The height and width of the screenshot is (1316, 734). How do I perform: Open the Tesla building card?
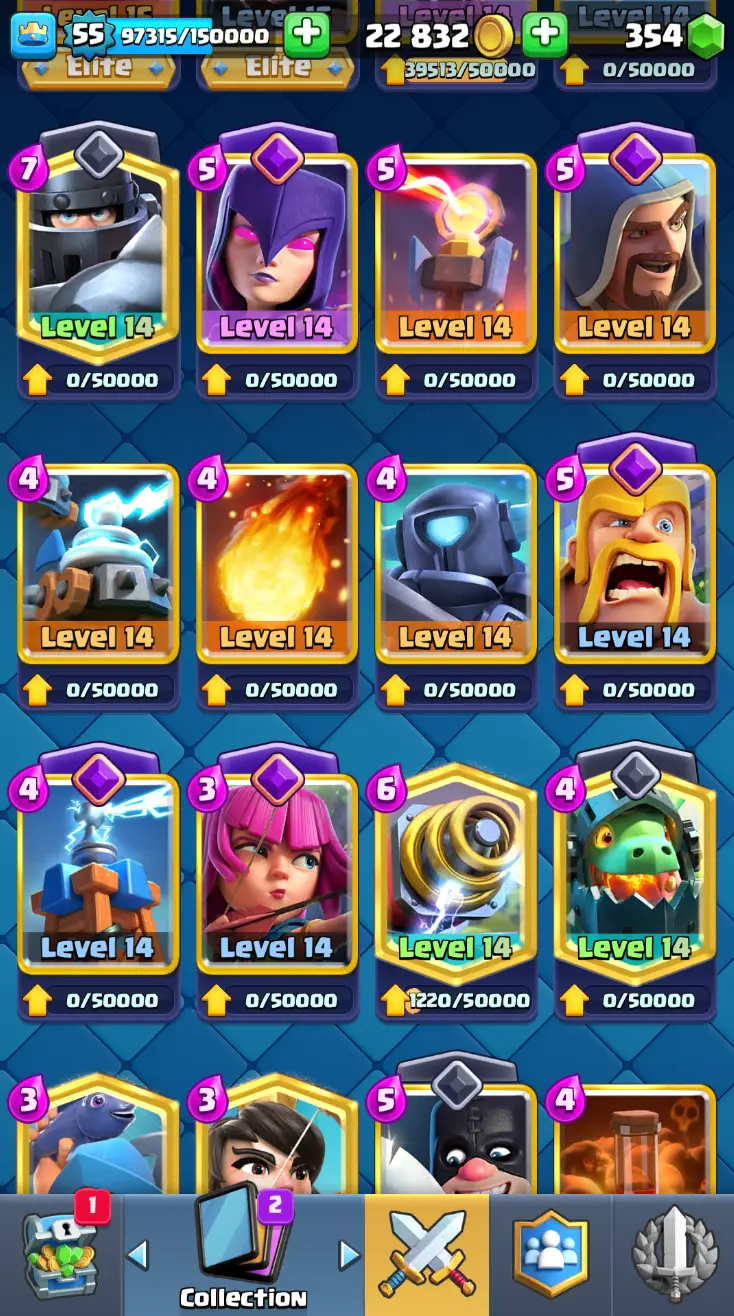point(98,870)
